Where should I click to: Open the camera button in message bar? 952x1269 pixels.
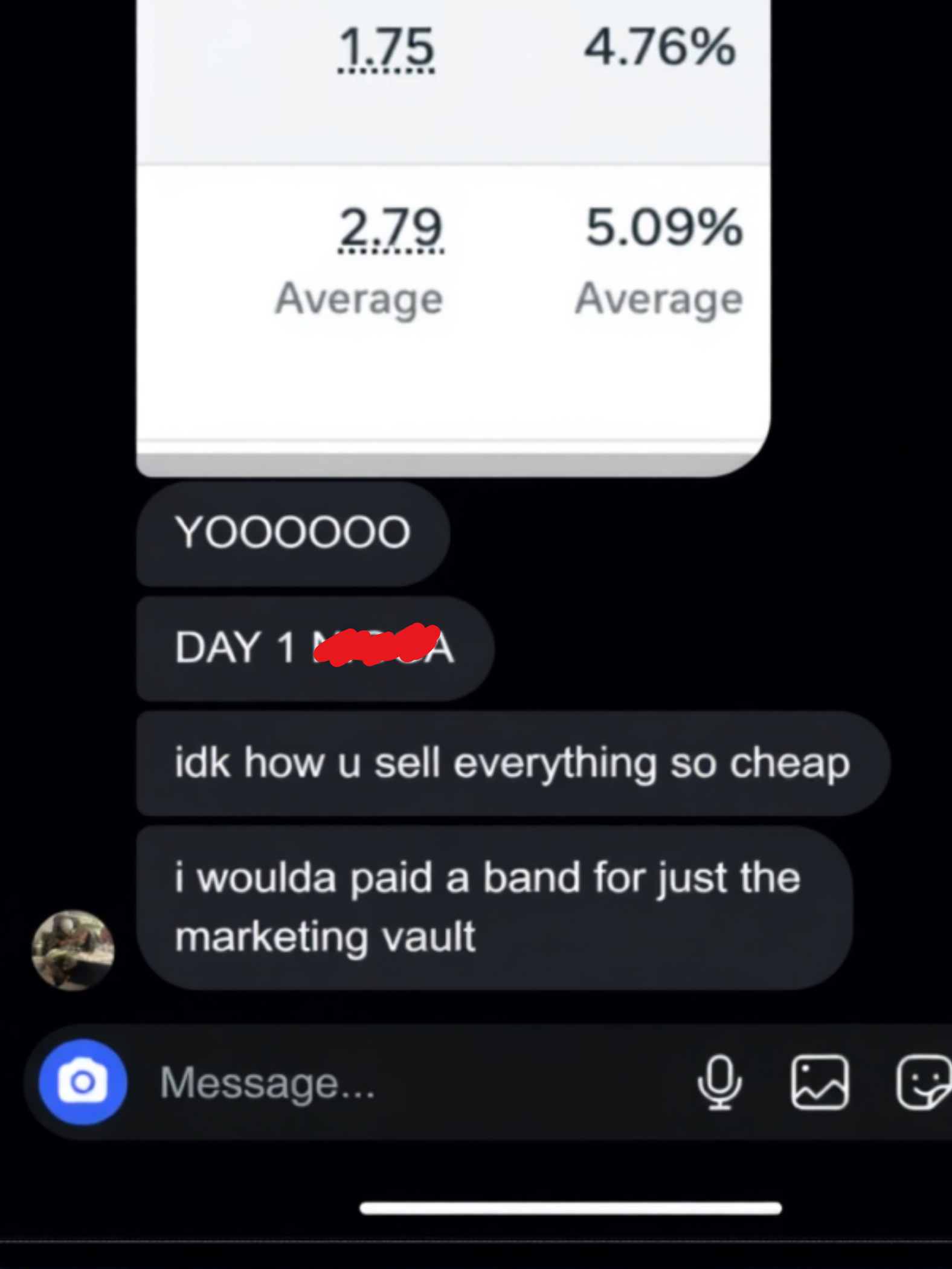point(83,1082)
